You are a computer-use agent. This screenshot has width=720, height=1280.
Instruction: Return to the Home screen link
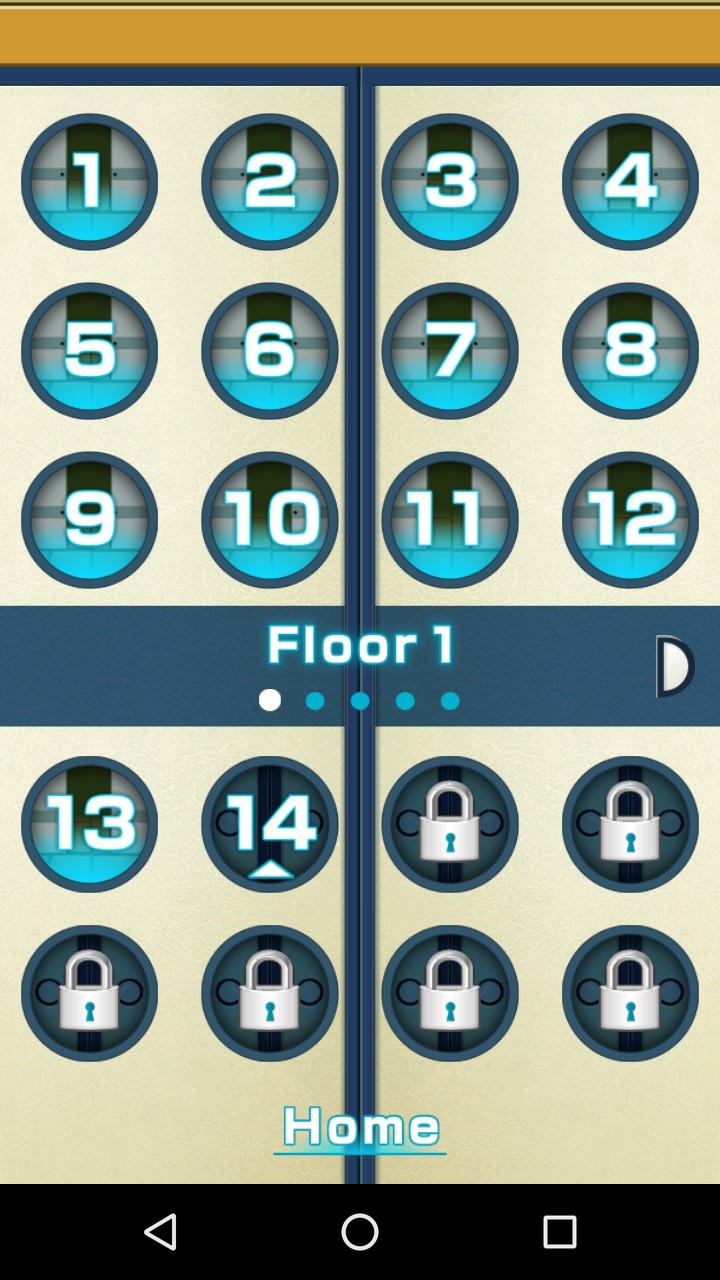(360, 1129)
